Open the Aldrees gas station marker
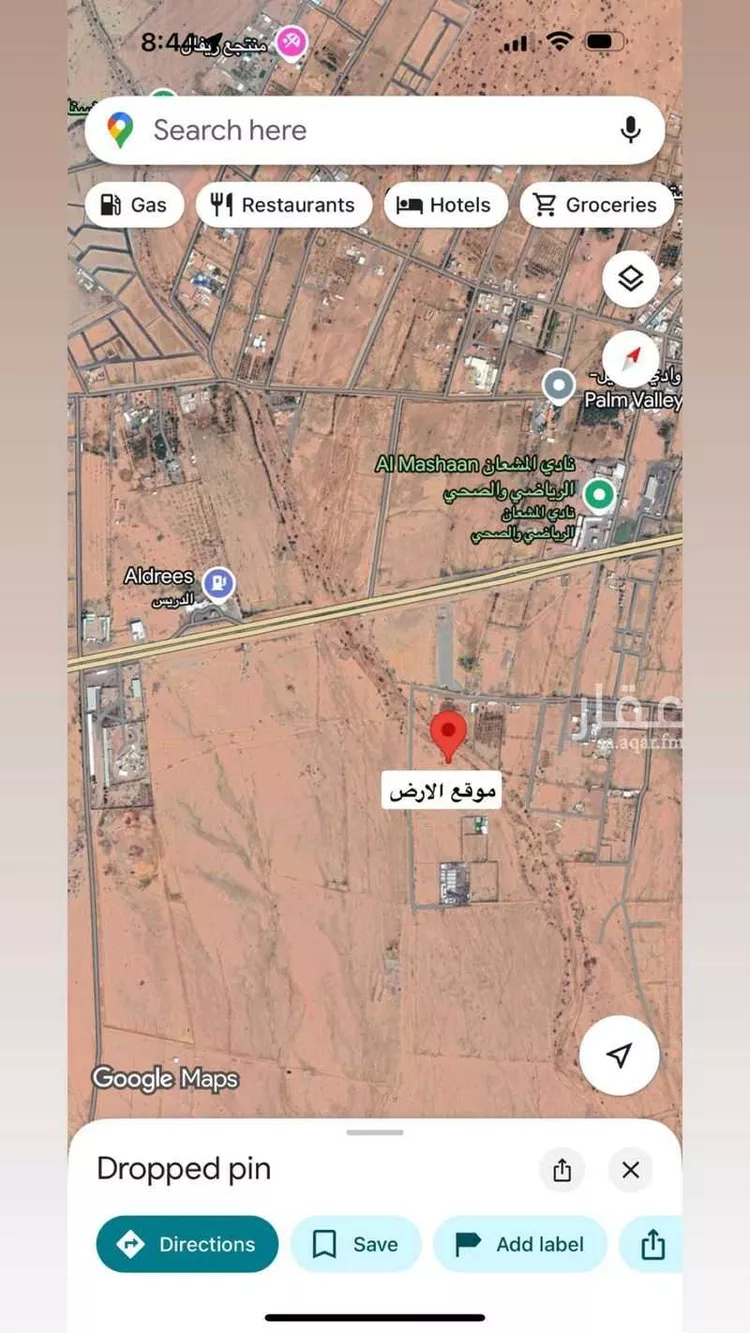Image resolution: width=750 pixels, height=1333 pixels. pos(217,582)
